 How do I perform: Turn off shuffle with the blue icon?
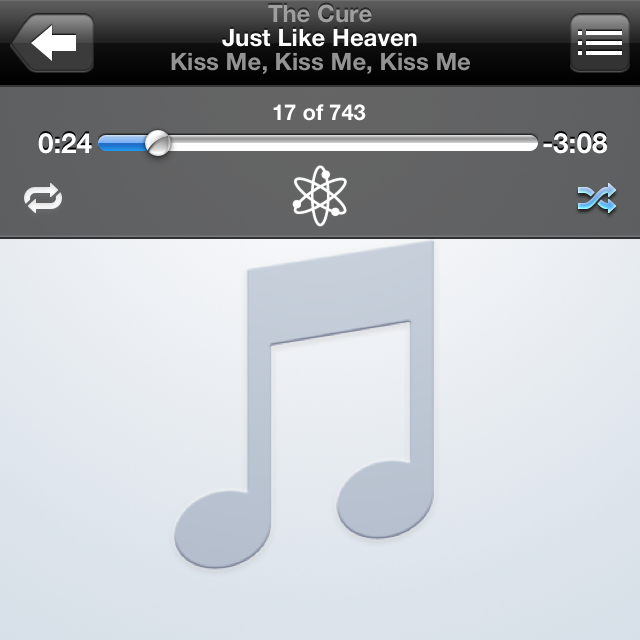pyautogui.click(x=597, y=198)
